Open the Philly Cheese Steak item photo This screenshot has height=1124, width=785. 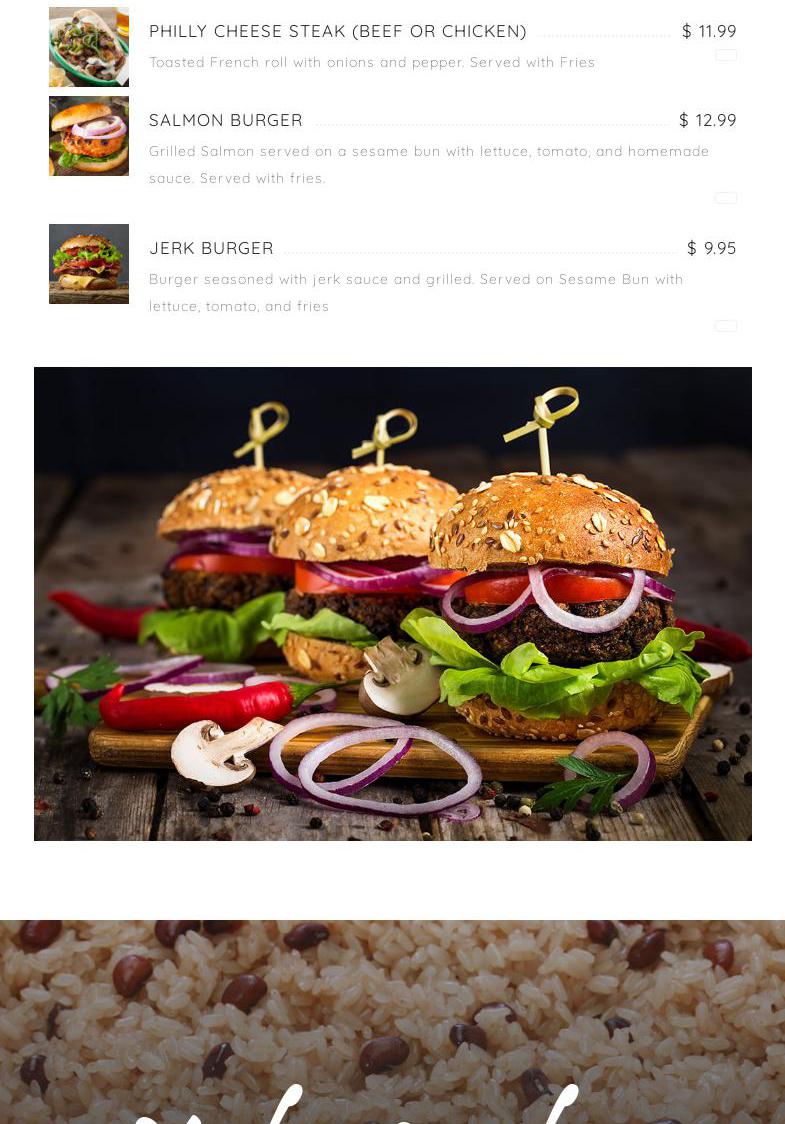coord(89,47)
